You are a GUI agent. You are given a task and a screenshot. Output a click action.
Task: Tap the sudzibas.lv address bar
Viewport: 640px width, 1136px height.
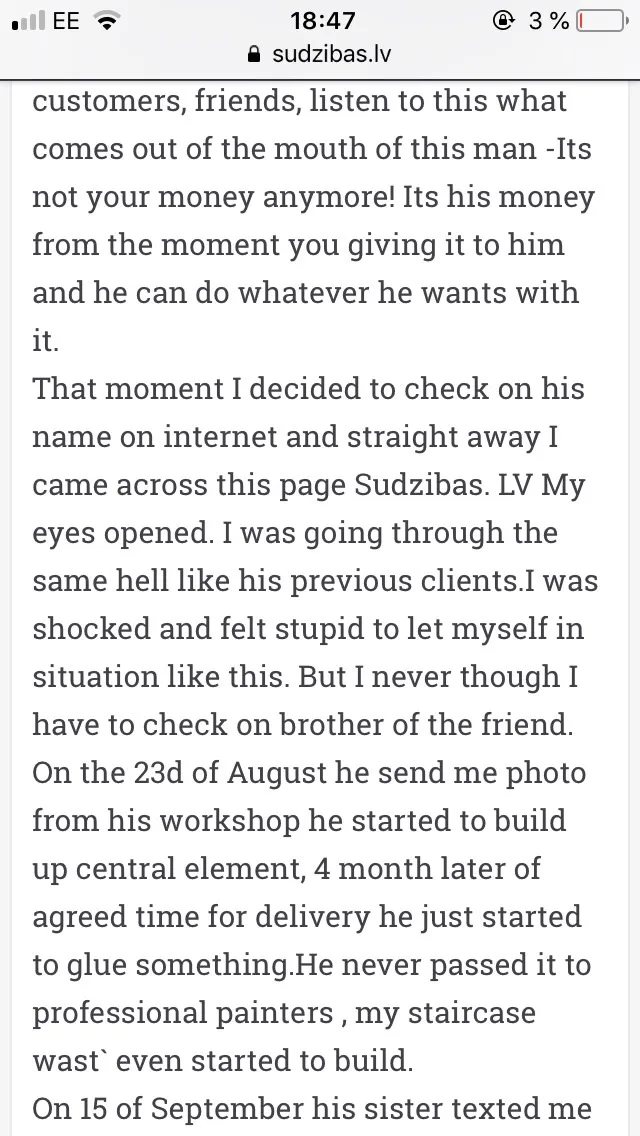point(320,55)
